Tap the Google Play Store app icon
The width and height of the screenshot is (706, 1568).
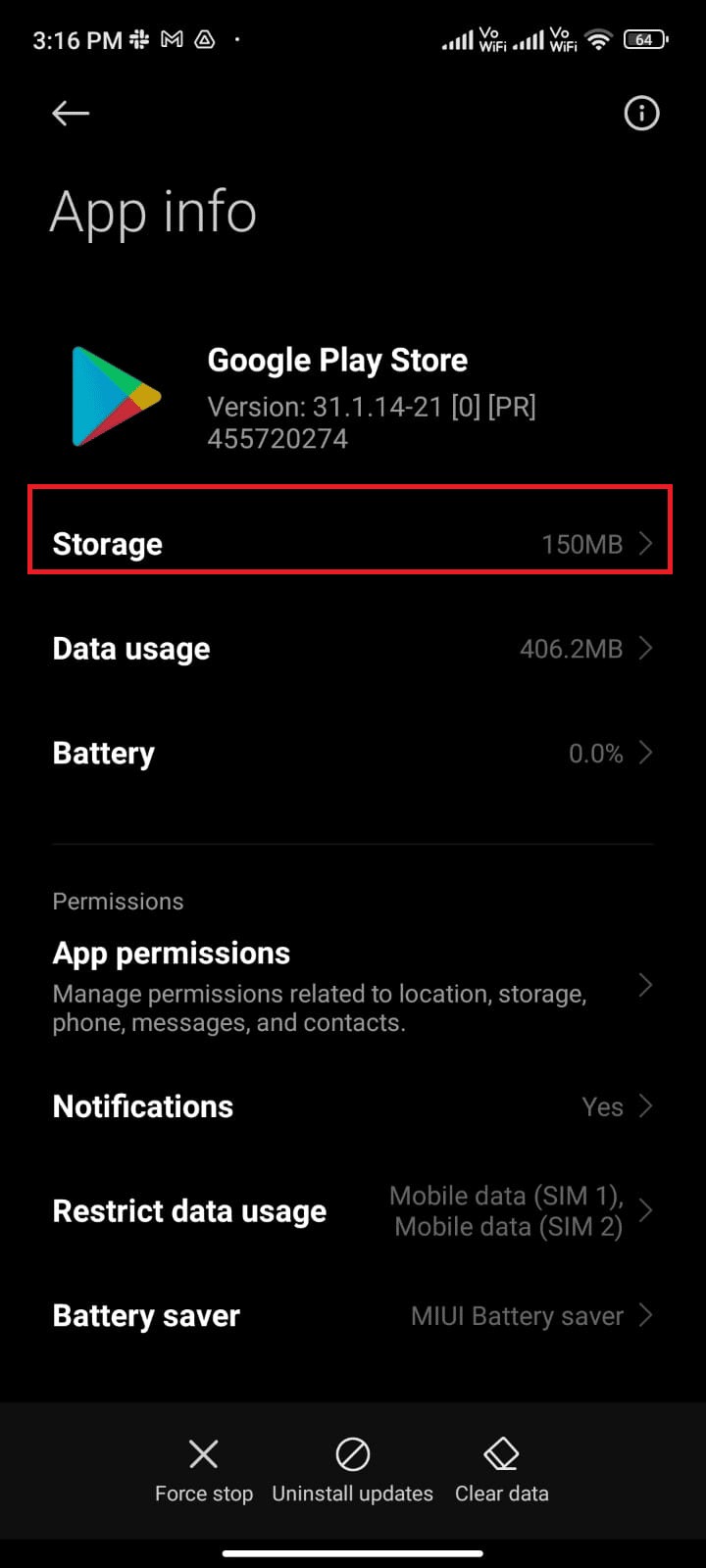115,396
